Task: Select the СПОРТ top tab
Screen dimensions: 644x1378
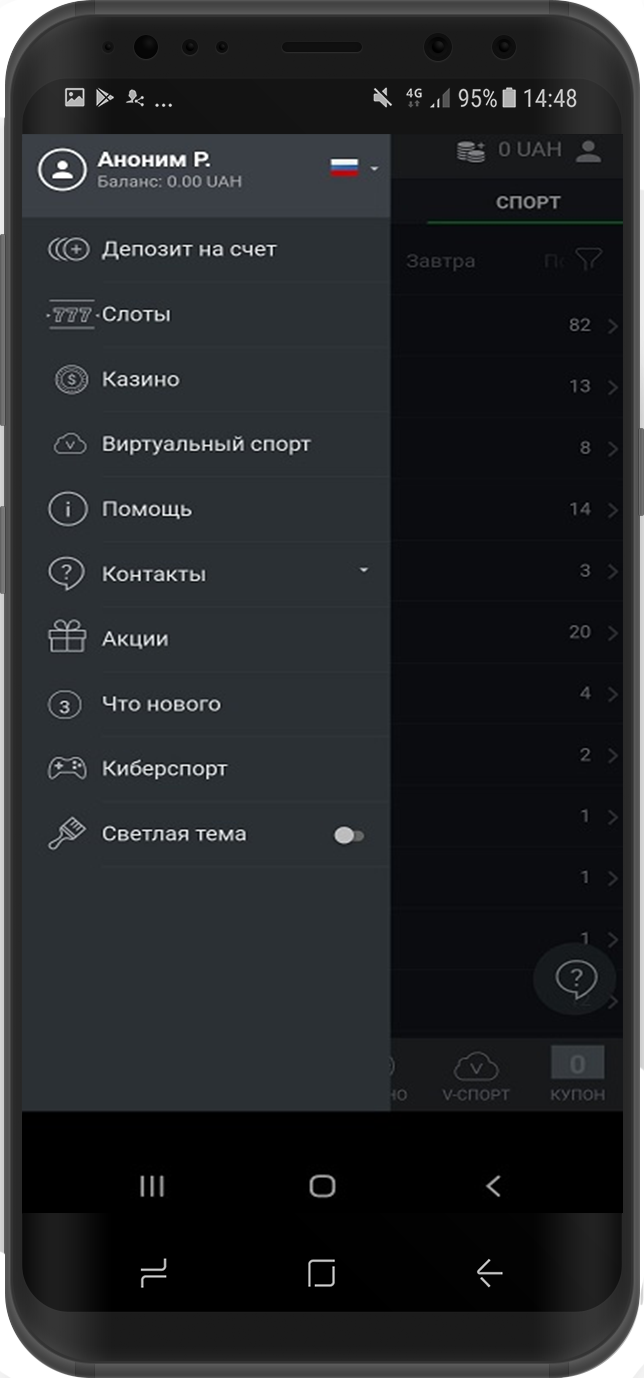Action: tap(528, 202)
